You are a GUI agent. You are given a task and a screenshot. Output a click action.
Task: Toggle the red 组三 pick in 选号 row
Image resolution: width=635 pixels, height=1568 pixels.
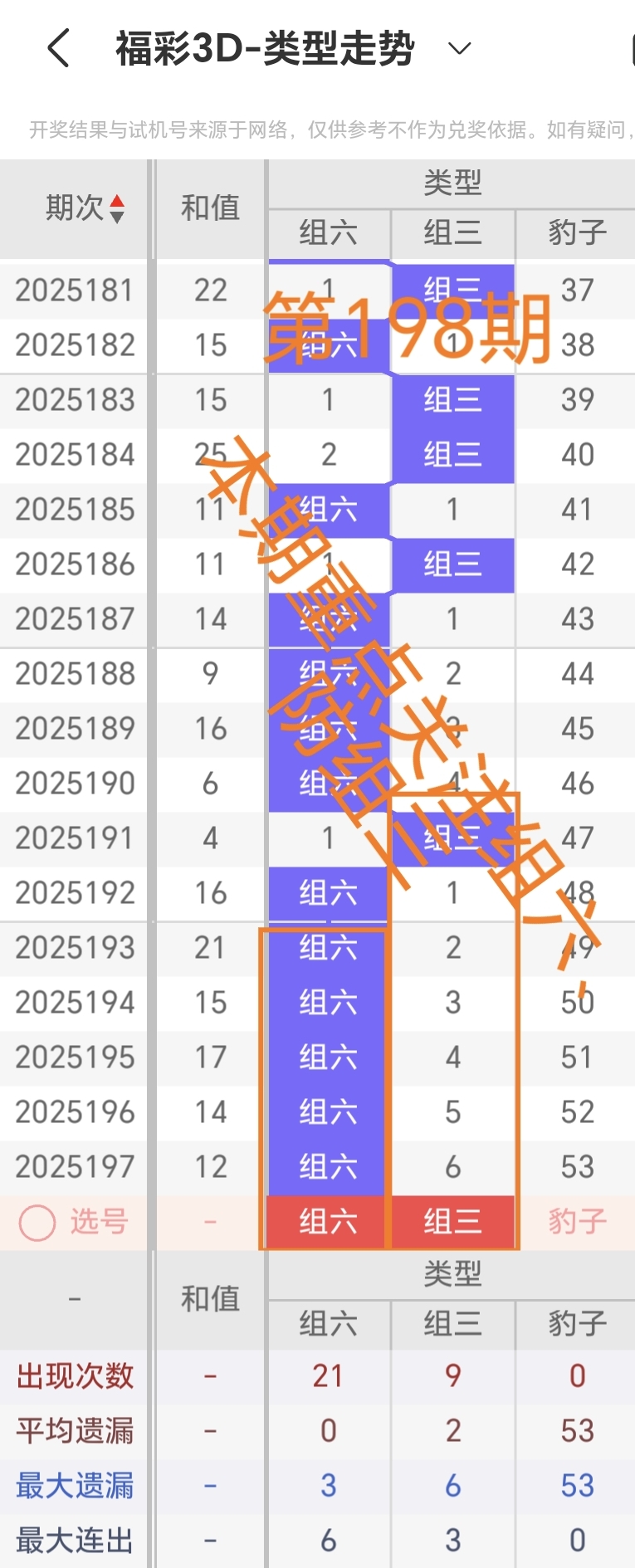[453, 1221]
